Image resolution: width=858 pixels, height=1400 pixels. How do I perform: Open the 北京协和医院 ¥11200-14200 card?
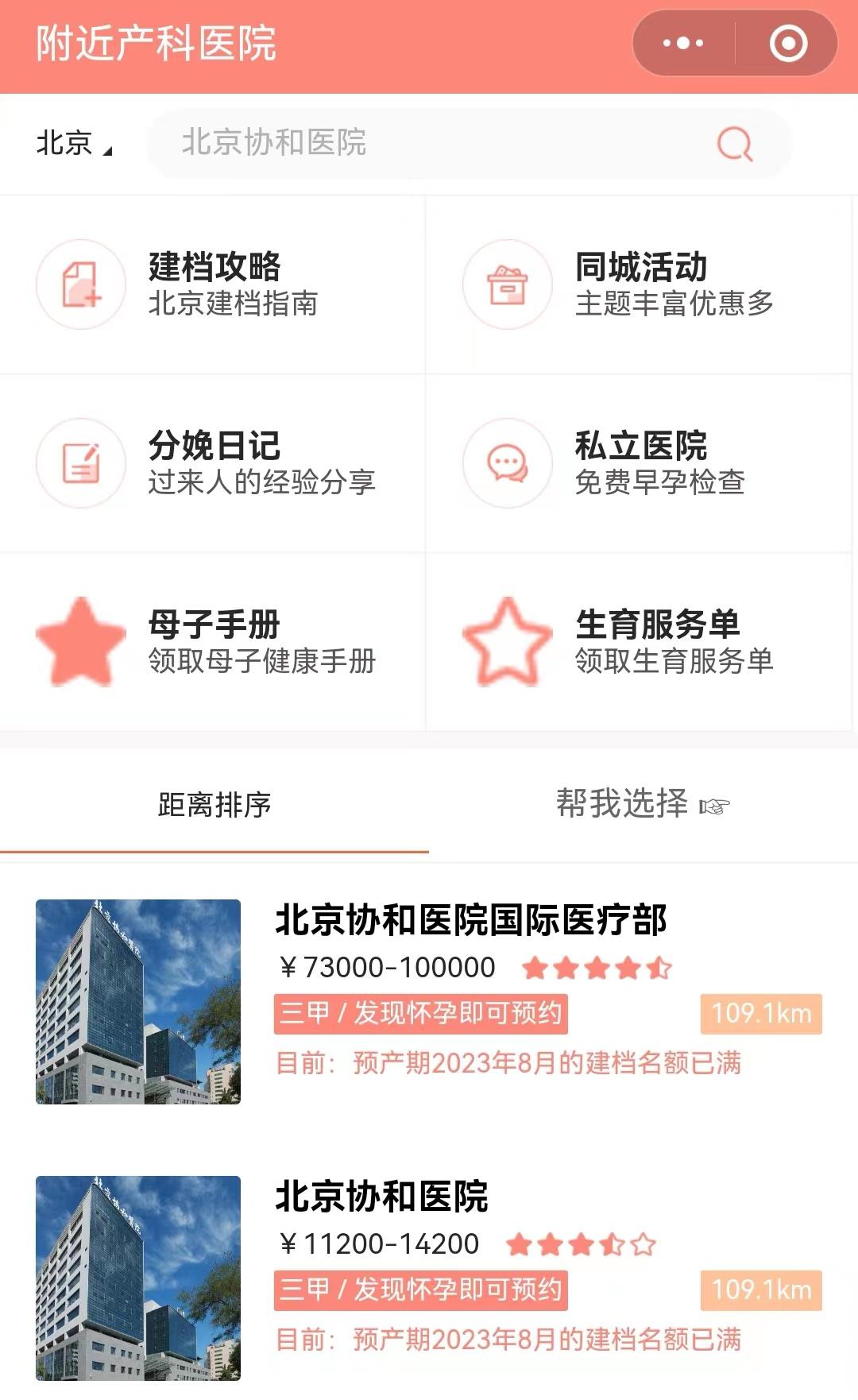[429, 1278]
